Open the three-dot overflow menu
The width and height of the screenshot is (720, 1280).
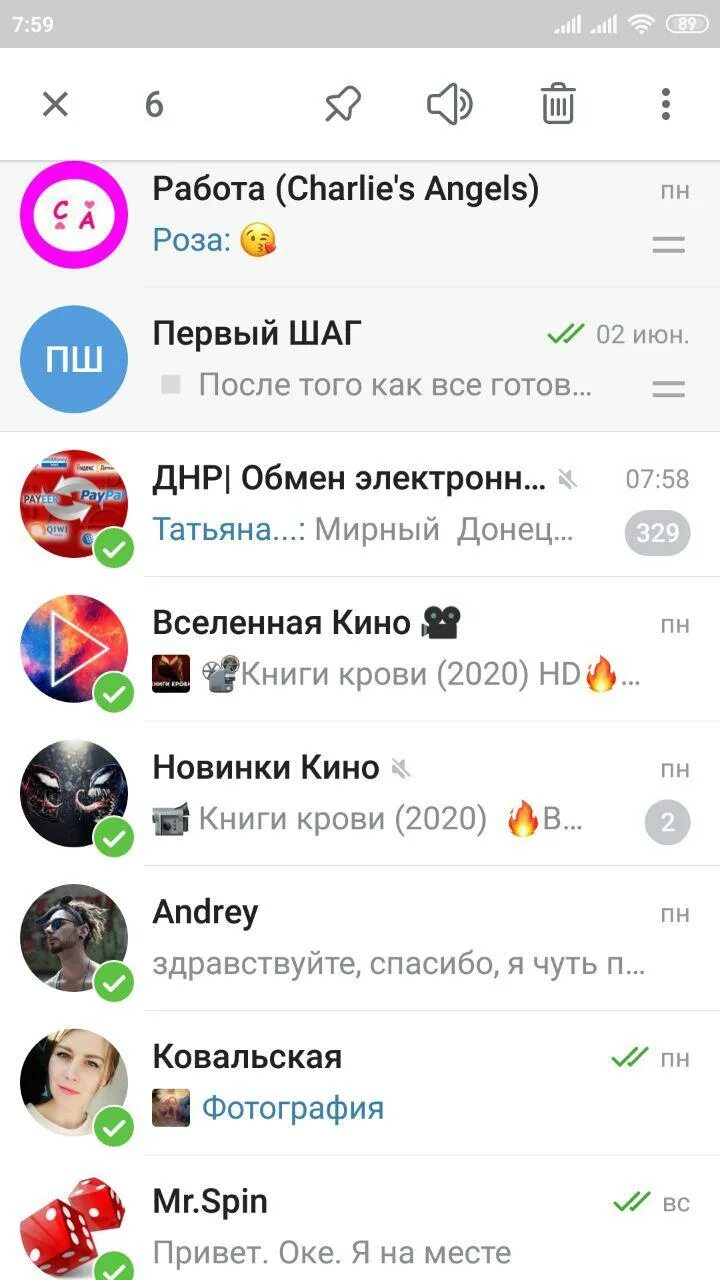666,104
